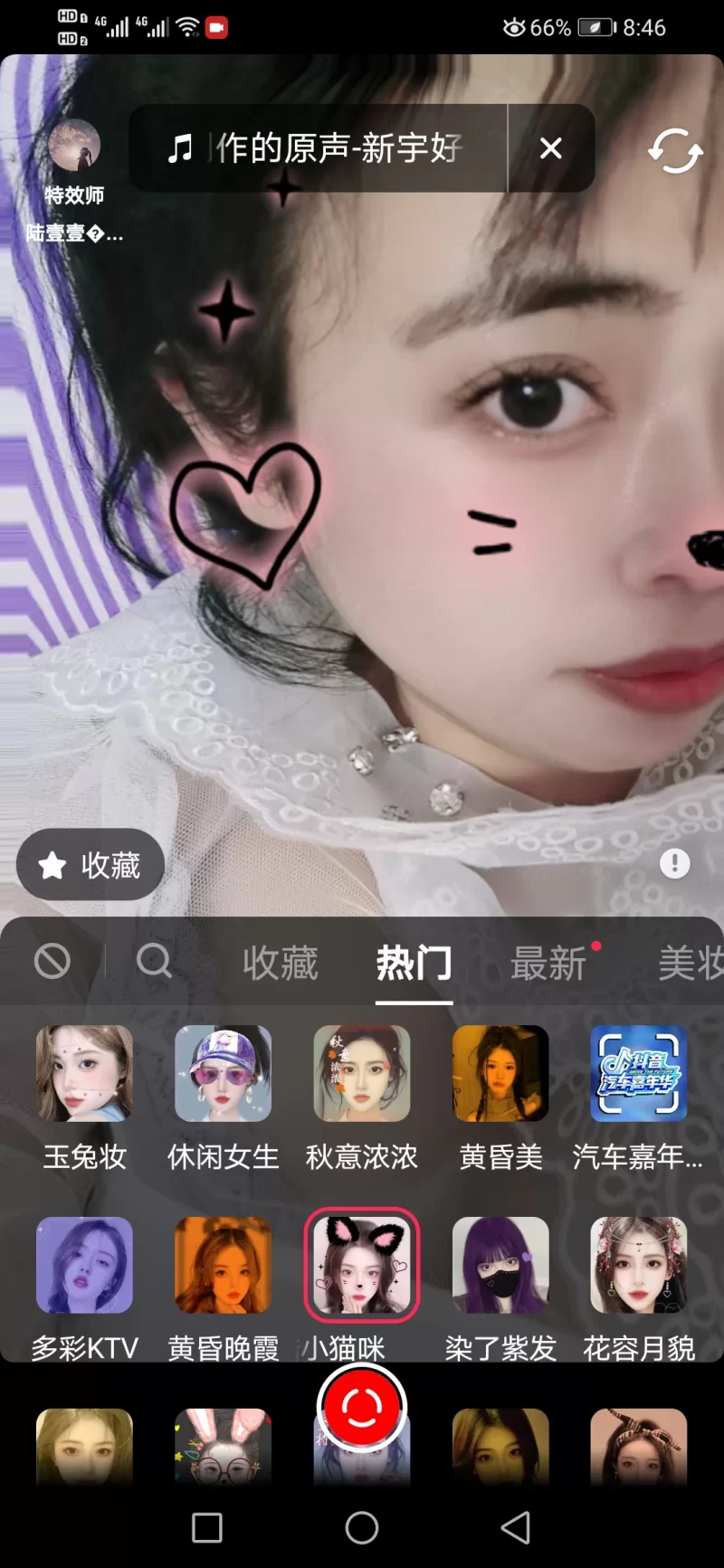Choose the 秋意浓浓 effect

click(362, 1074)
